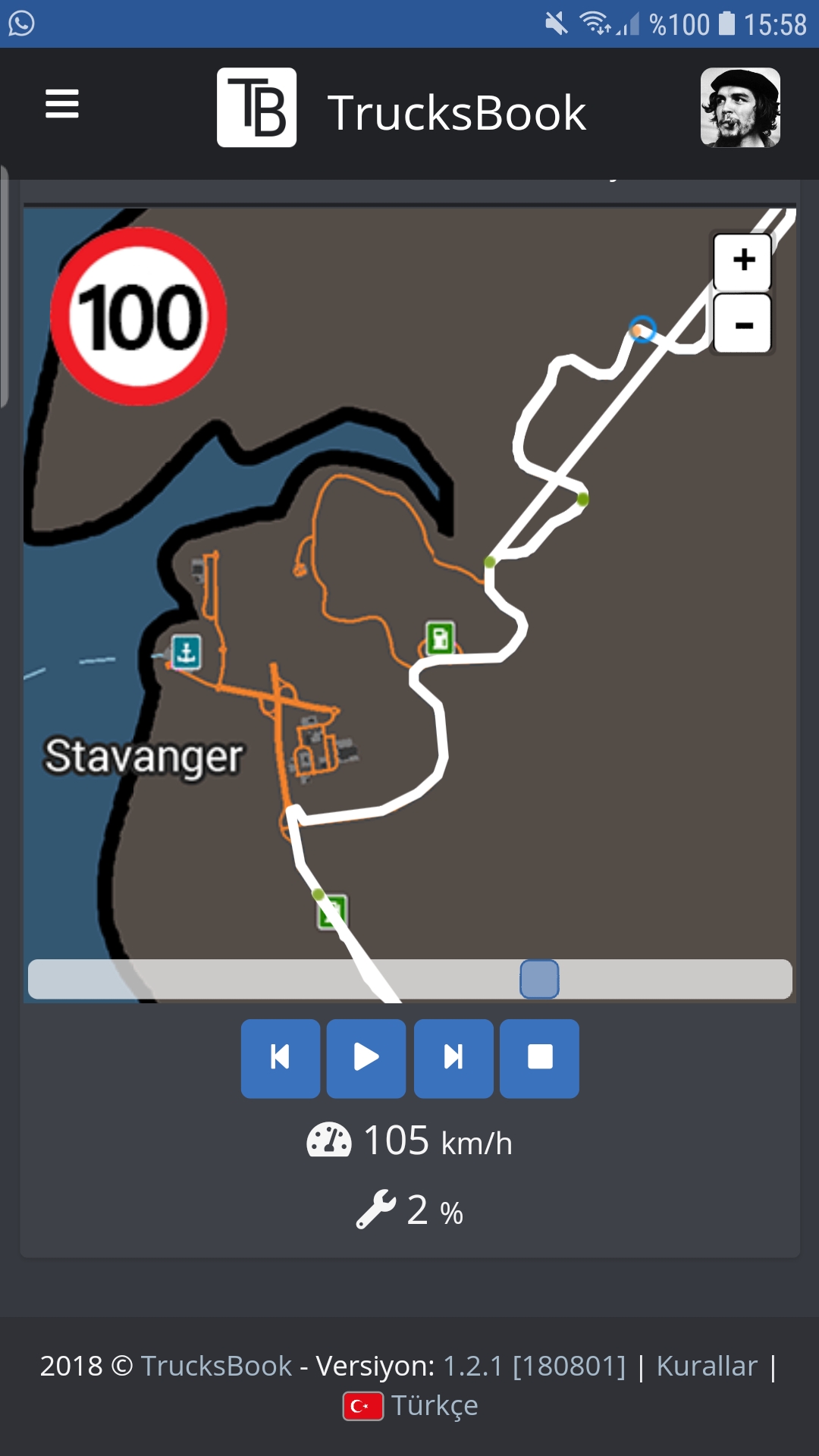This screenshot has height=1456, width=819.
Task: Open the hamburger navigation menu
Action: point(62,104)
